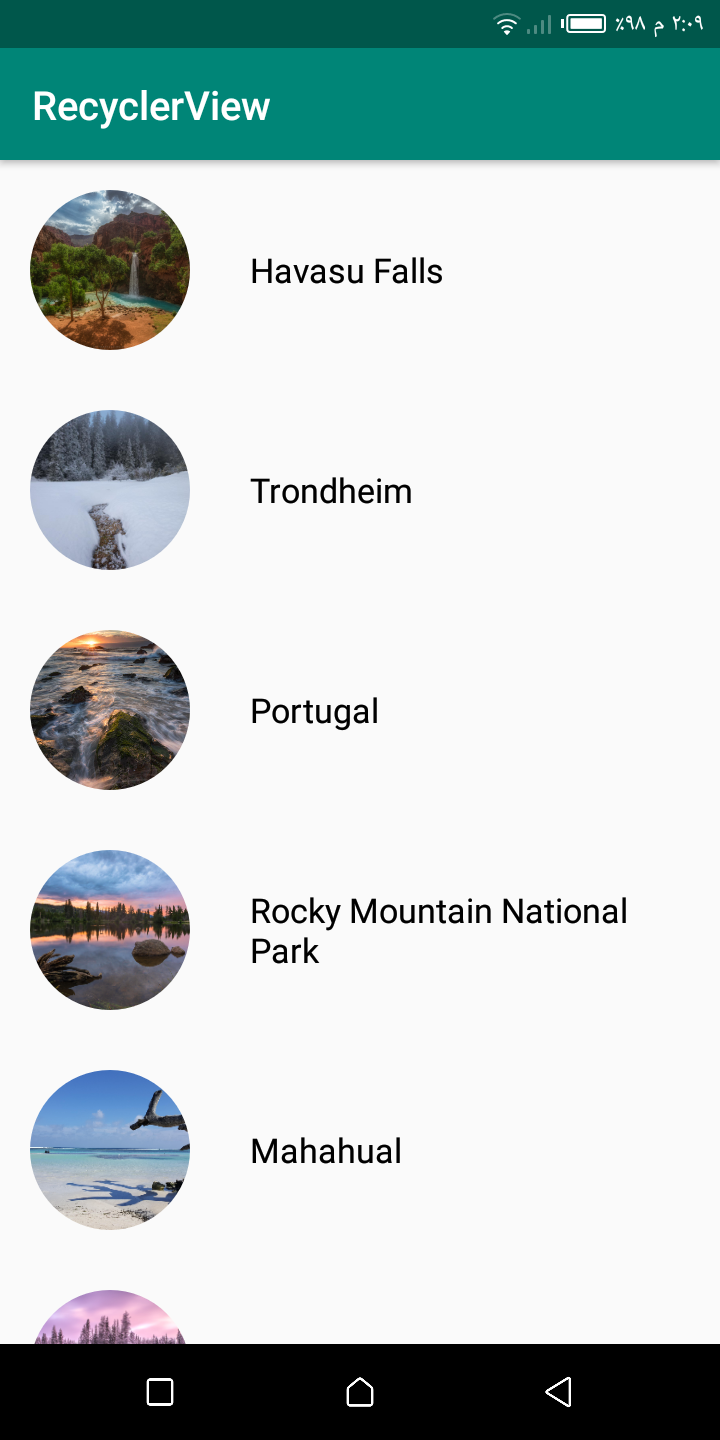Select the Trondheim list entry
Image resolution: width=720 pixels, height=1440 pixels.
point(331,490)
